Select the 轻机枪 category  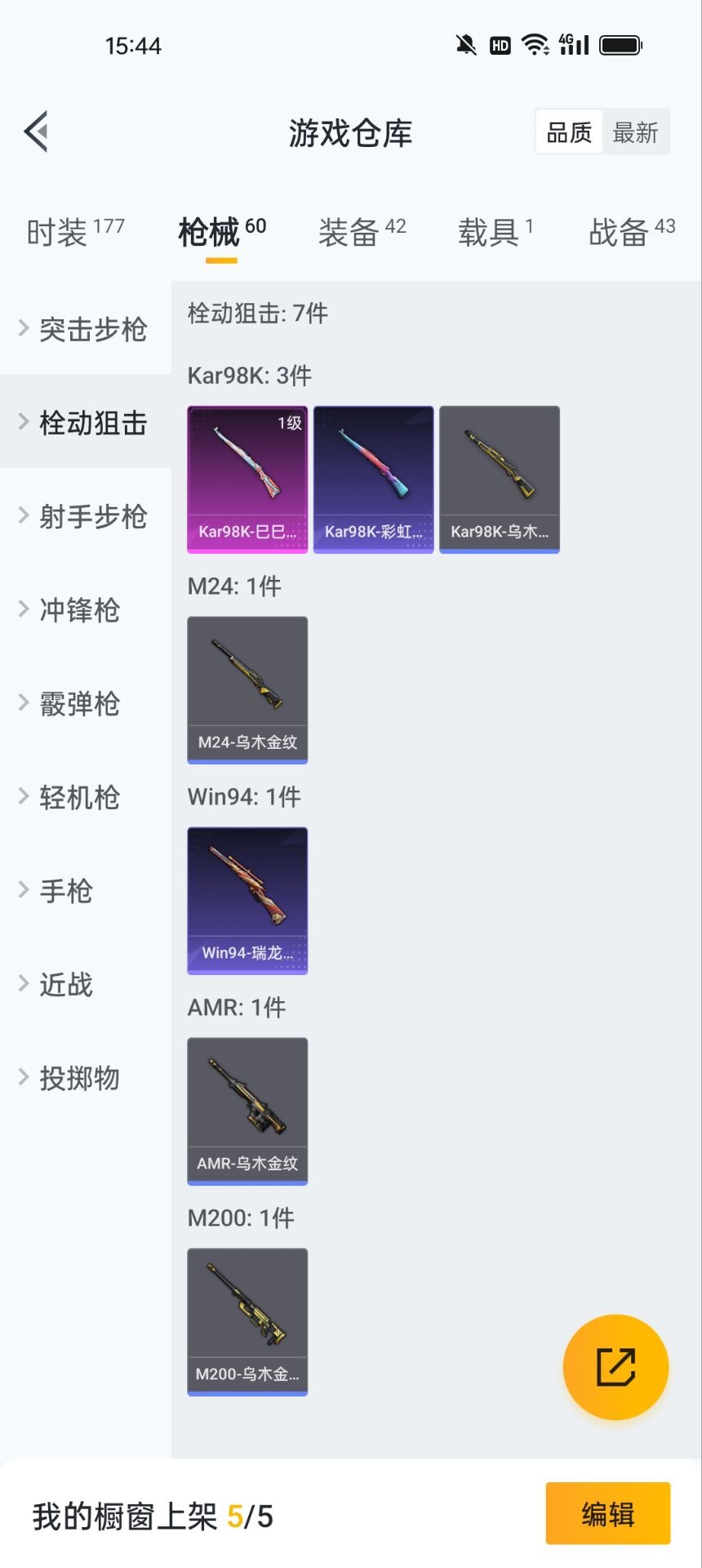(86, 798)
